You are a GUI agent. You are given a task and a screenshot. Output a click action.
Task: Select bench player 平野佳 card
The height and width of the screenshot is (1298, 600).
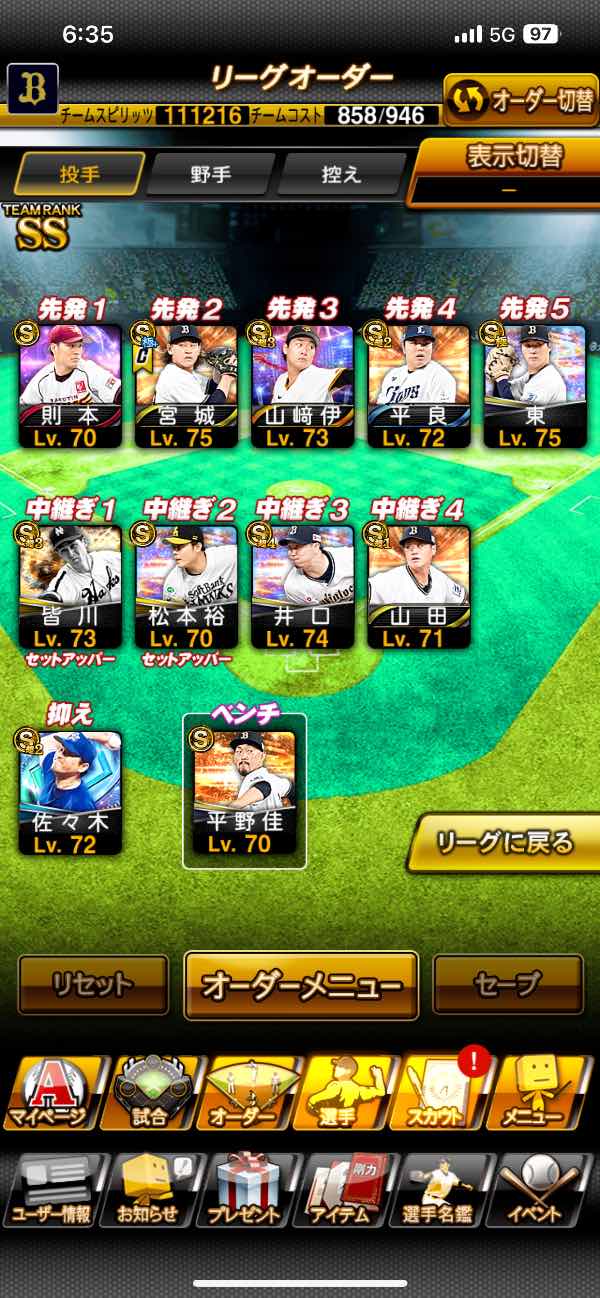tap(244, 790)
